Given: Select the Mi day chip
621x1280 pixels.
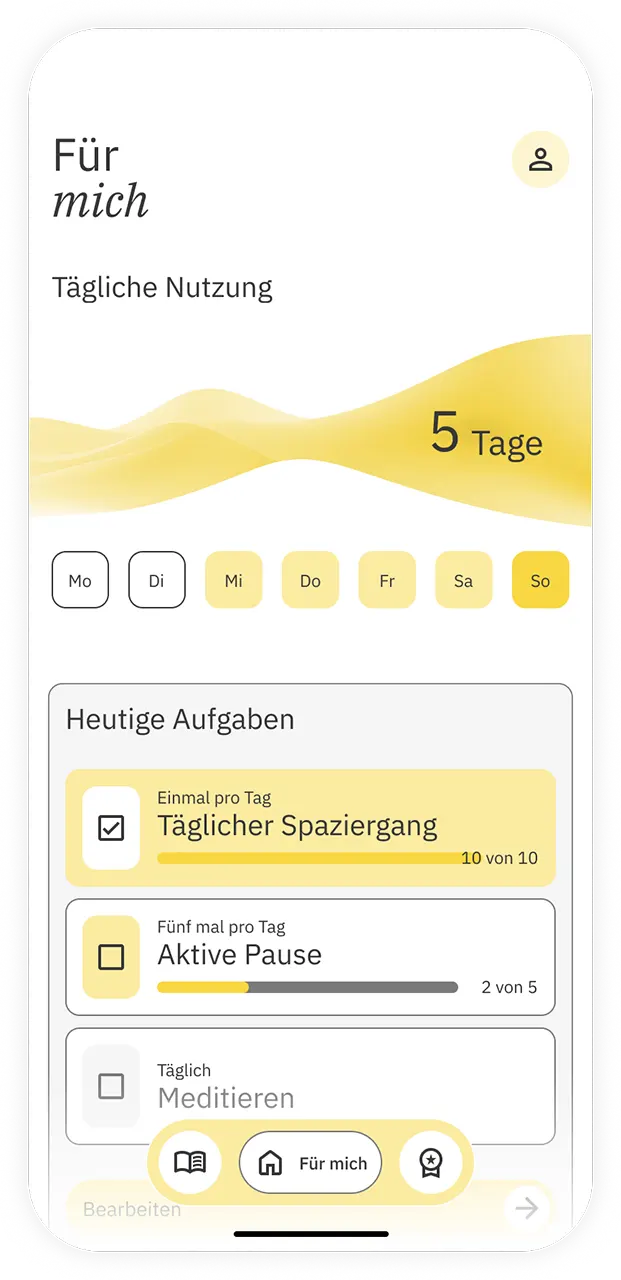Looking at the screenshot, I should (233, 580).
